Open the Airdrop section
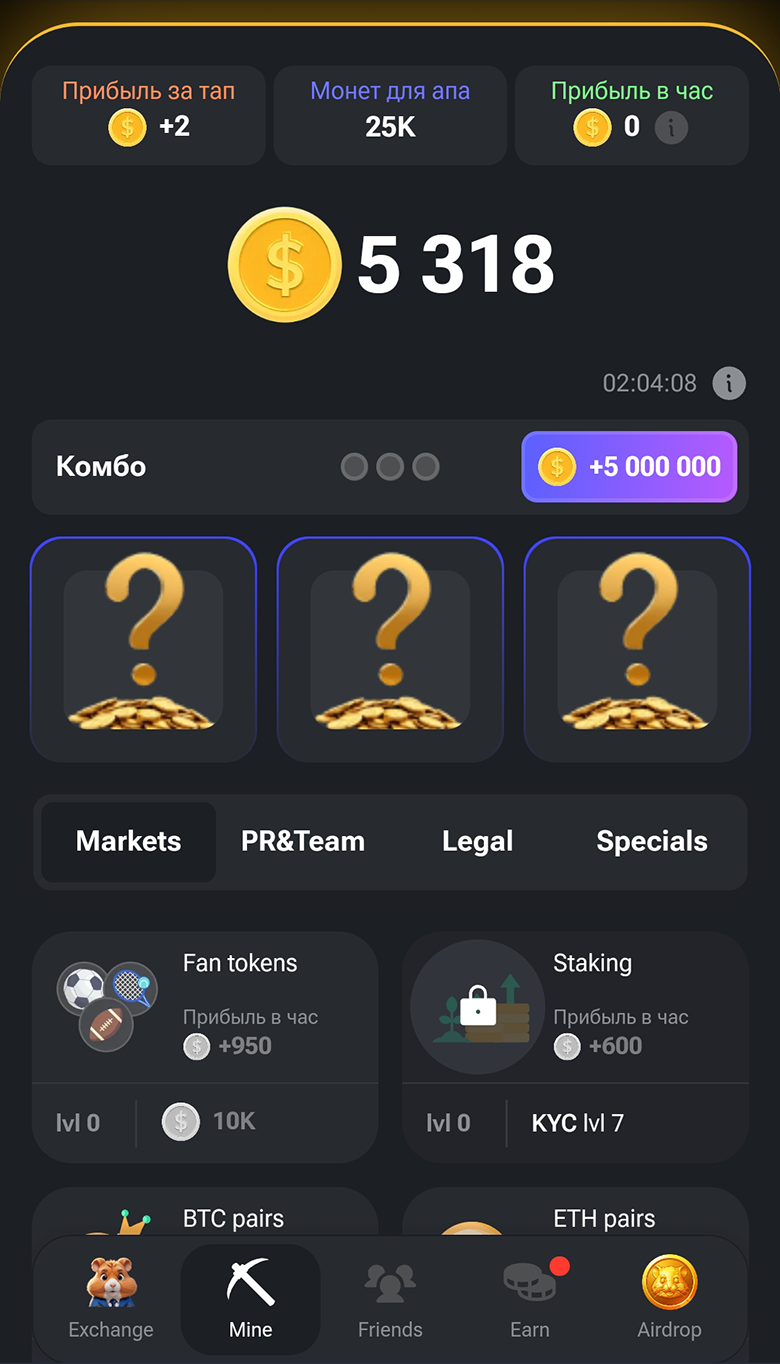The width and height of the screenshot is (780, 1364). (669, 1299)
